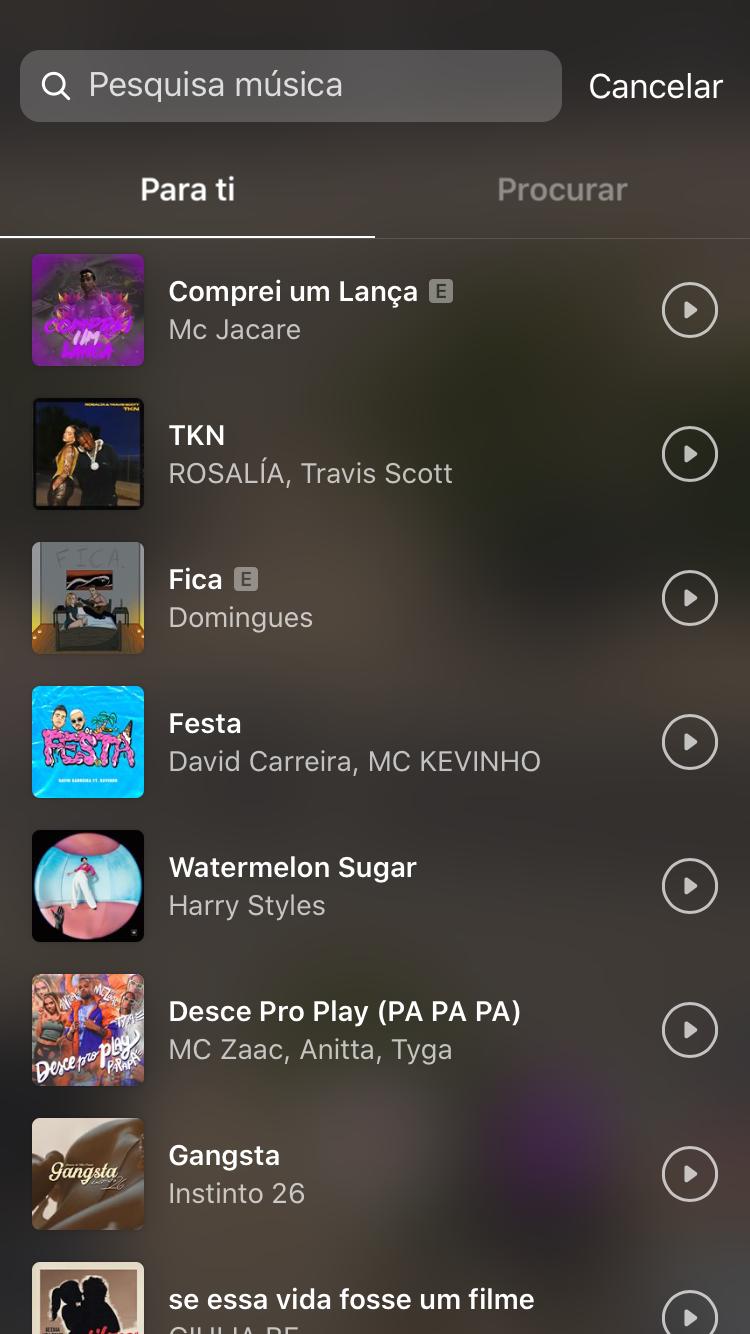Screen dimensions: 750x1334
Task: Play preview of Desce Pro Play
Action: pos(690,1030)
